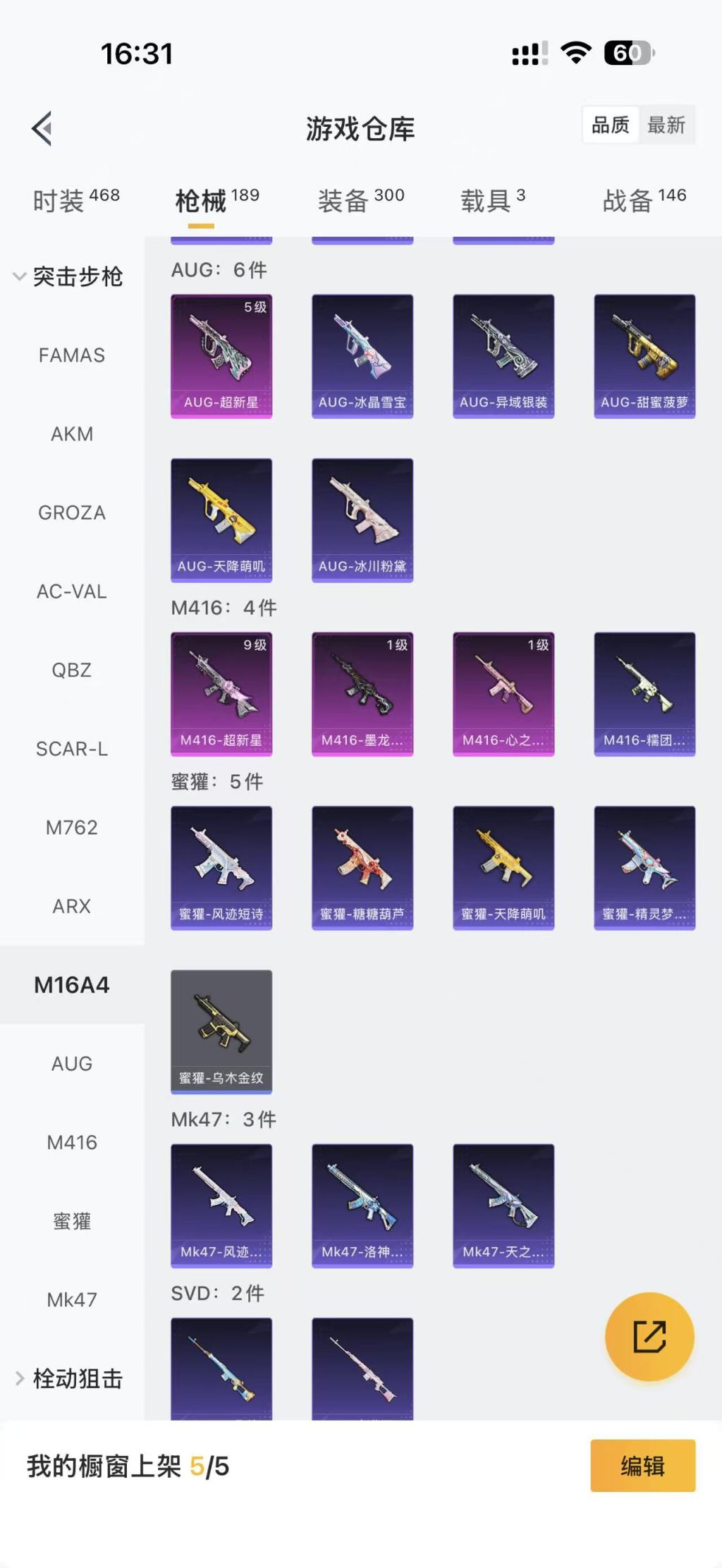
Task: View the 蜜獾-糖糖葫芦 skin
Action: click(362, 868)
